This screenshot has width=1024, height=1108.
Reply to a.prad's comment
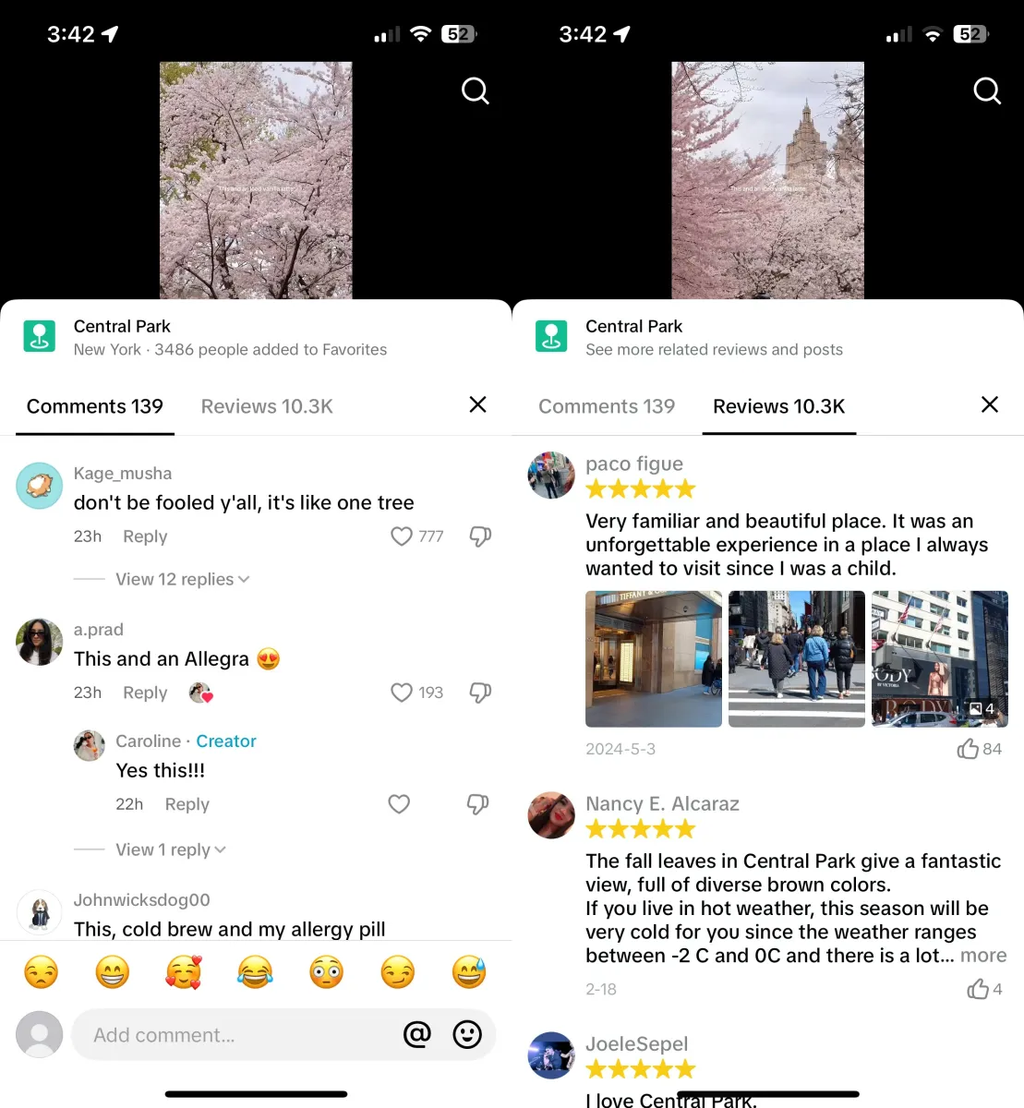[x=145, y=693]
